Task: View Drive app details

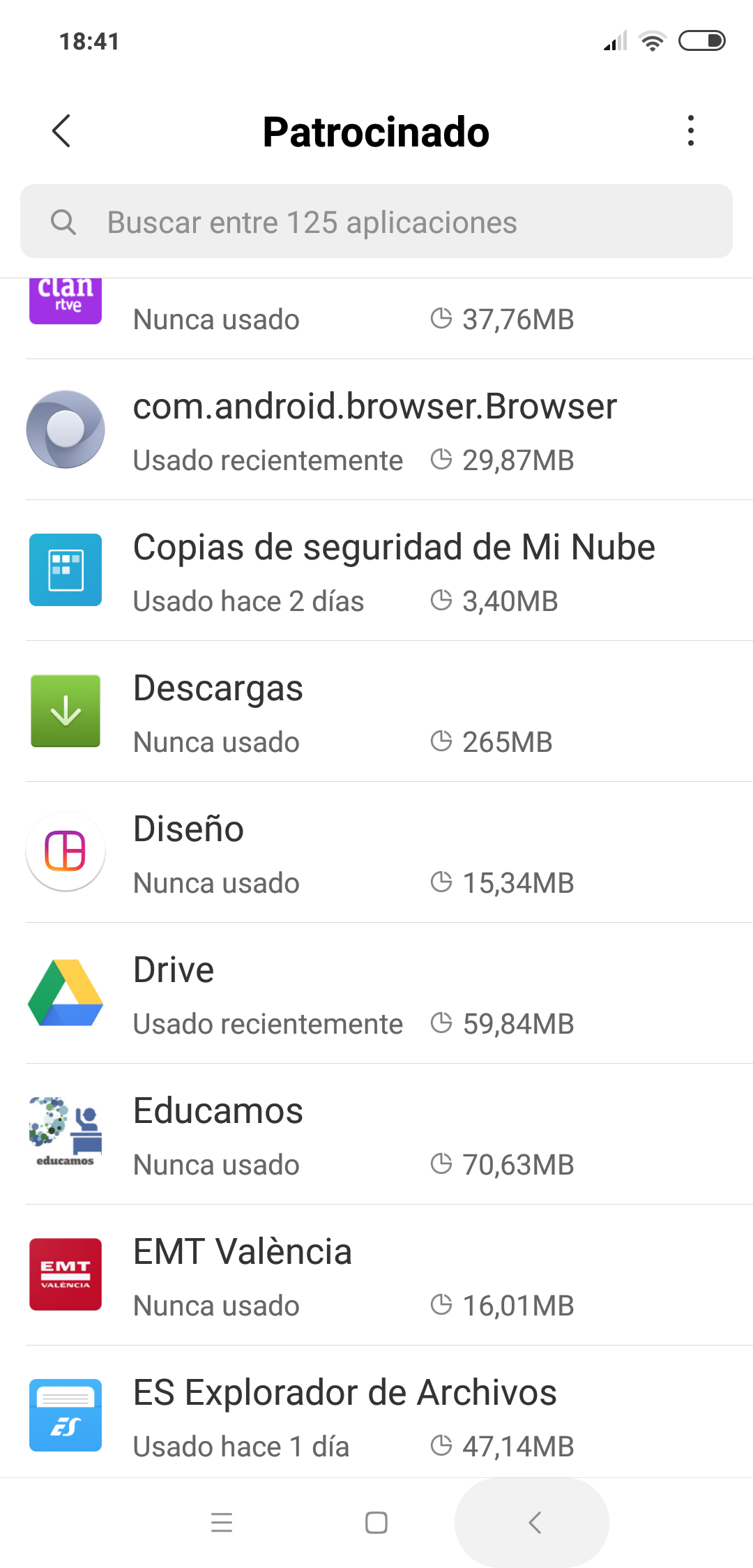Action: tap(376, 993)
